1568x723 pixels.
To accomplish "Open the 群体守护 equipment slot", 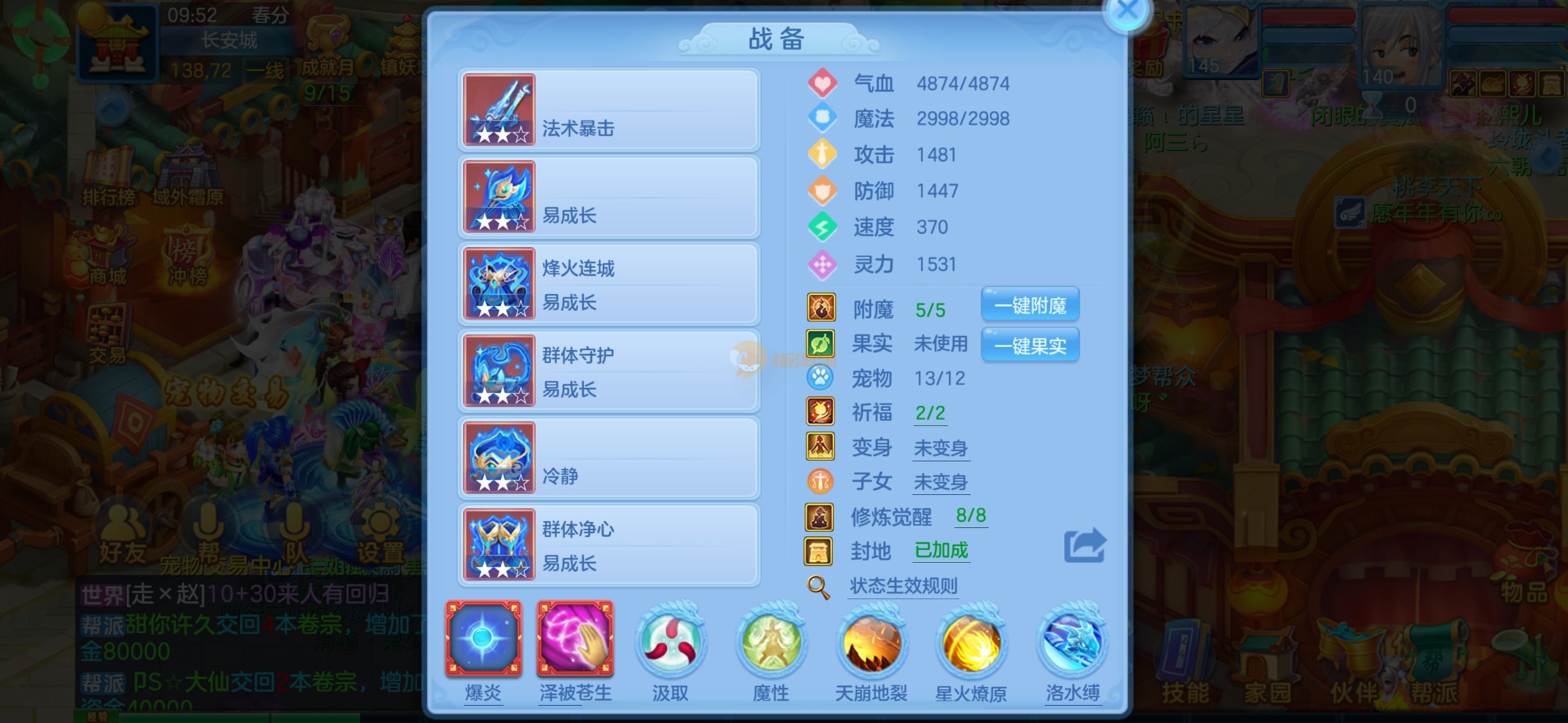I will click(608, 371).
